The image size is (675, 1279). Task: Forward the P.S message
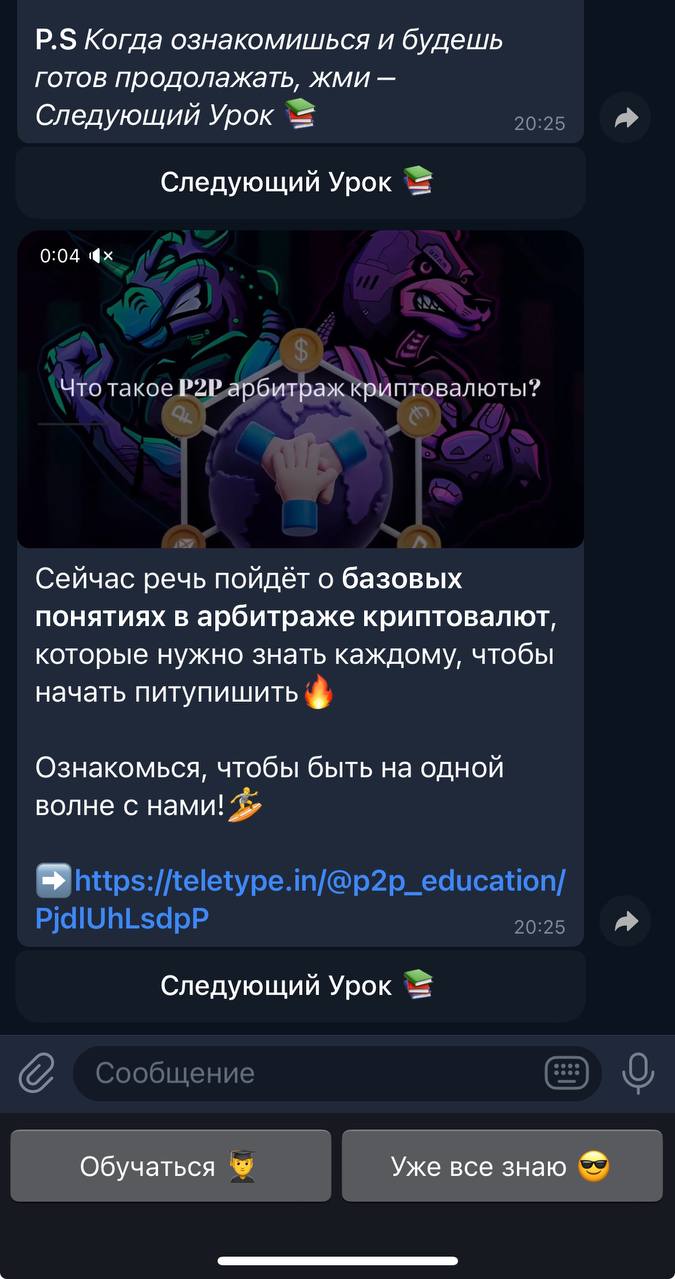pos(626,118)
